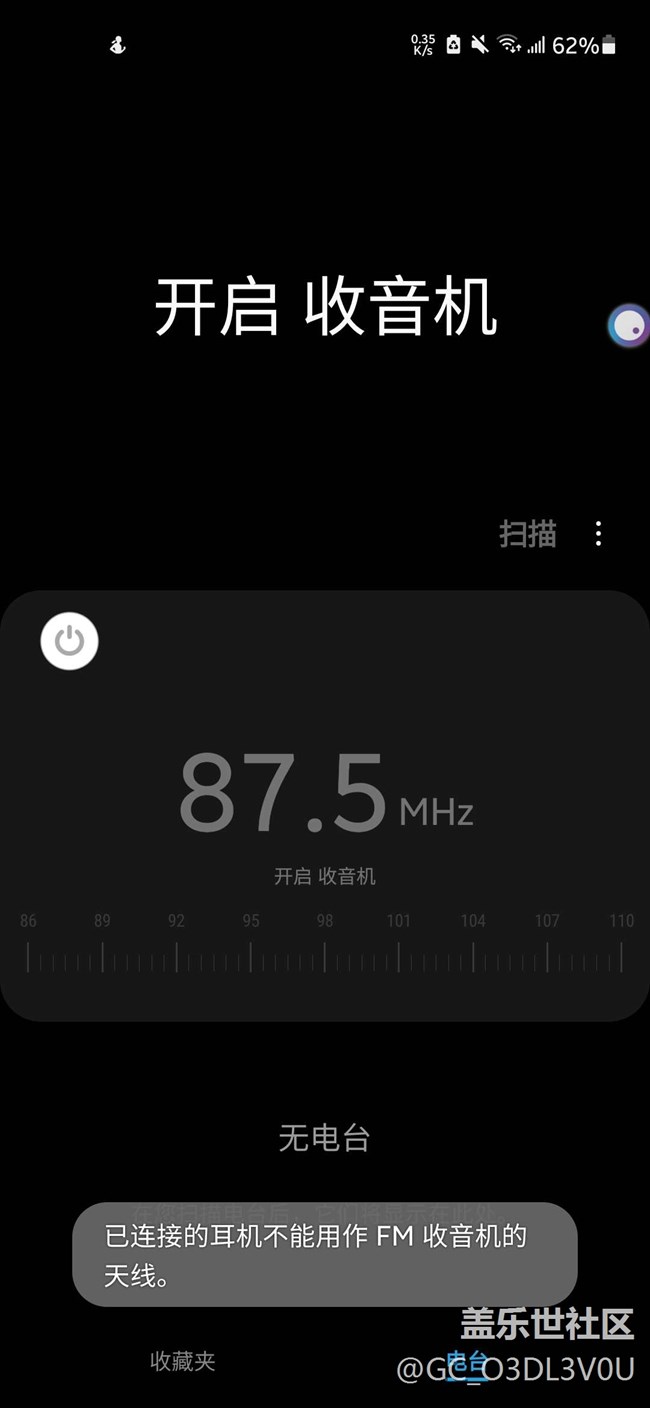The width and height of the screenshot is (650, 1408).
Task: Tap 扫描 to scan for stations
Action: [x=528, y=534]
